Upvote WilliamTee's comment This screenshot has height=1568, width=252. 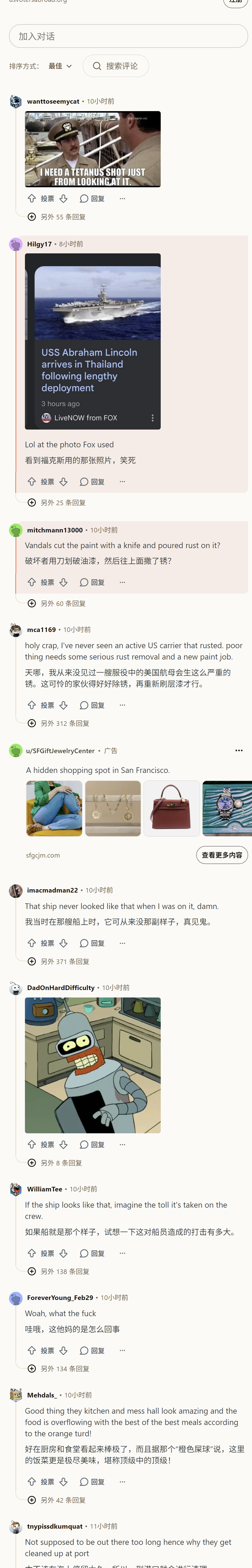click(32, 1253)
